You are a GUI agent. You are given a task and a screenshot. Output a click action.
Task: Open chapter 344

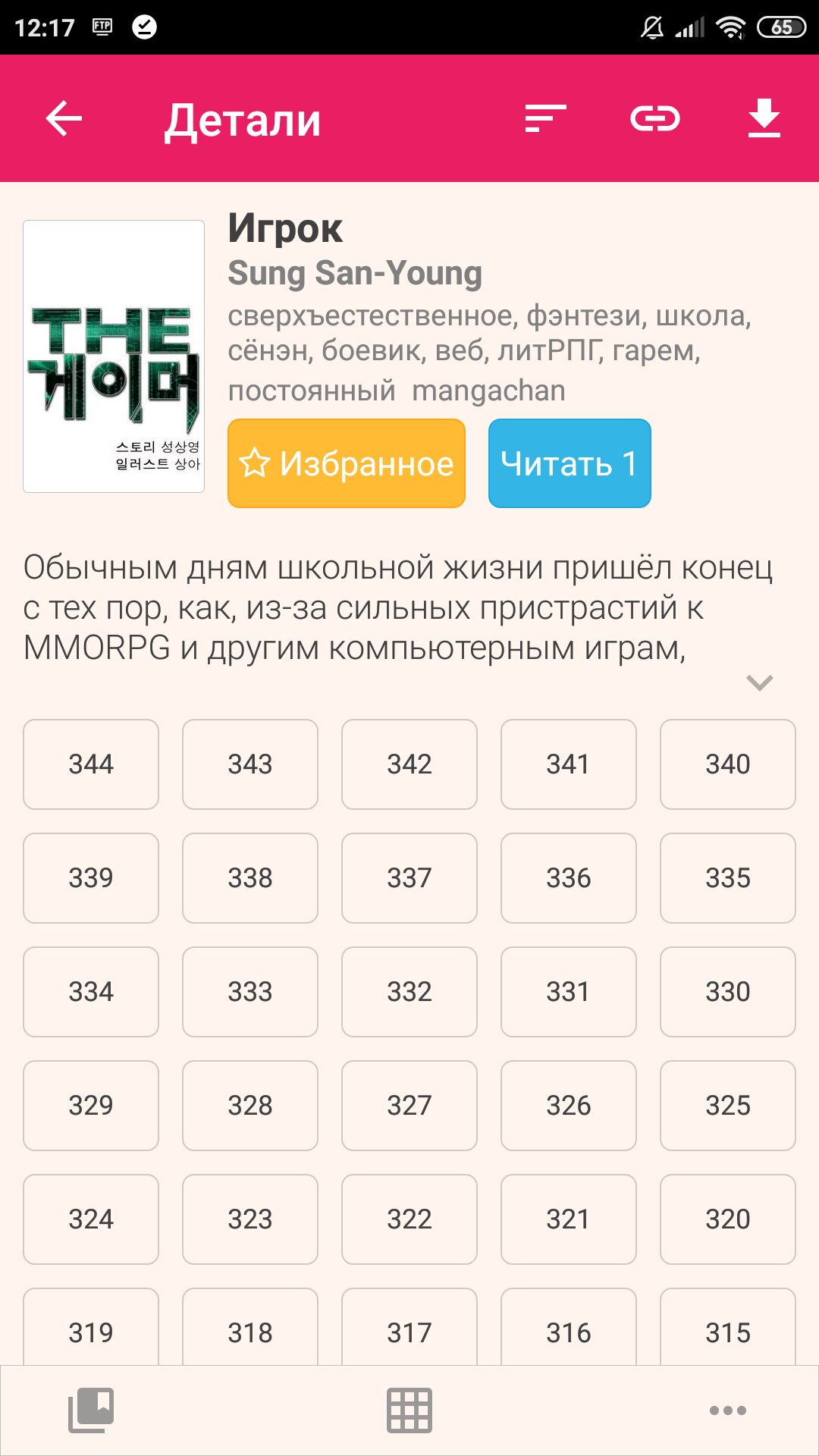tap(91, 764)
